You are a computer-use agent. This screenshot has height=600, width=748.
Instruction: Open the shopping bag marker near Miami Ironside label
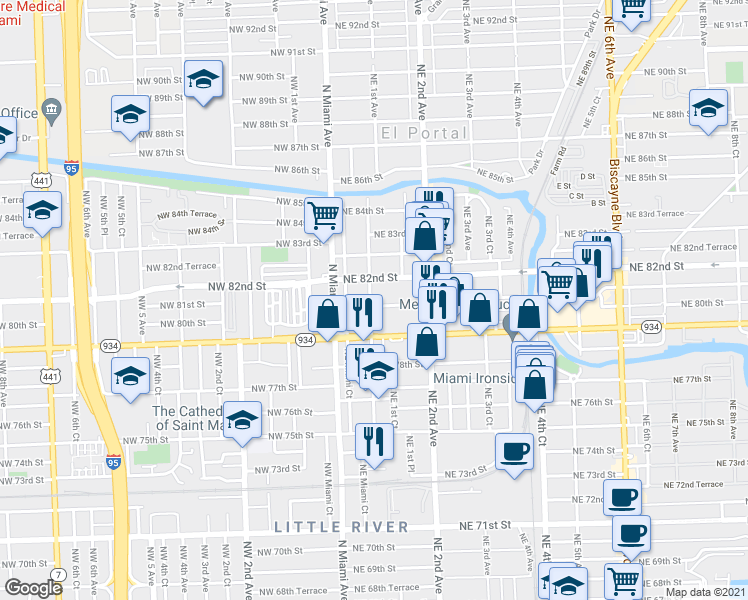point(535,386)
